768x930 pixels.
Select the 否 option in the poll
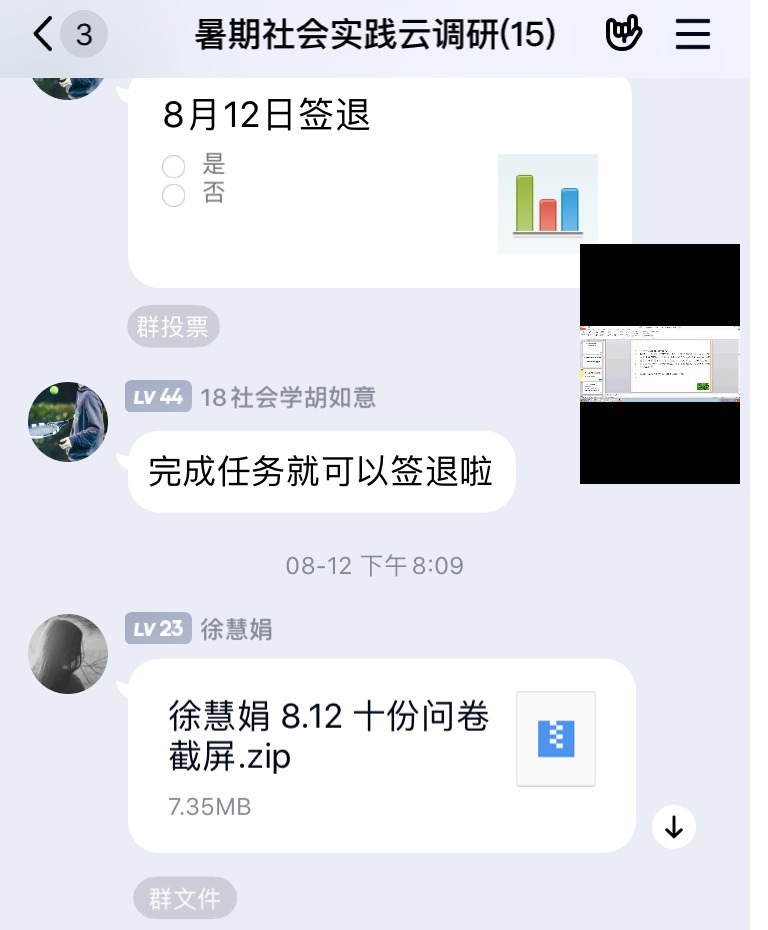[x=172, y=197]
